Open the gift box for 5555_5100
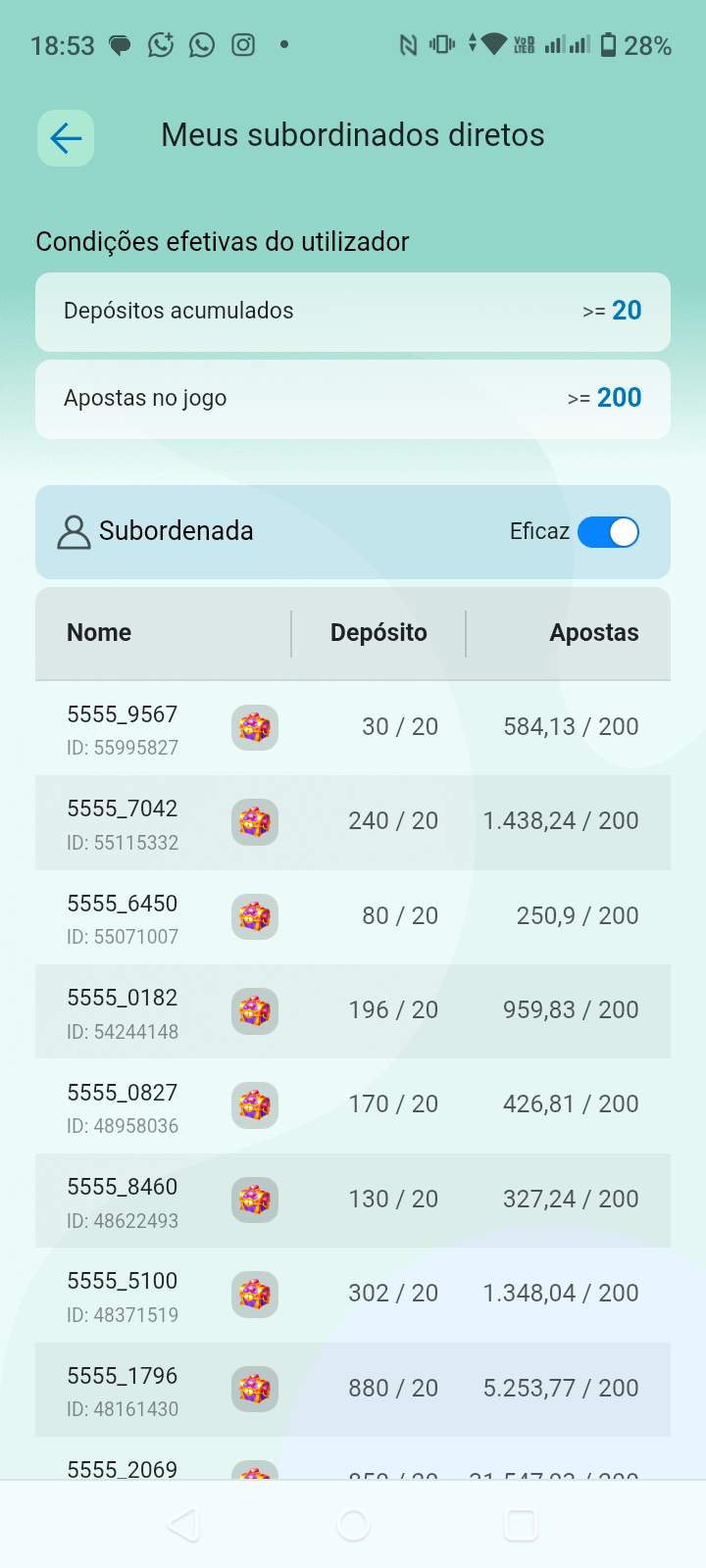The width and height of the screenshot is (706, 1568). (255, 1295)
